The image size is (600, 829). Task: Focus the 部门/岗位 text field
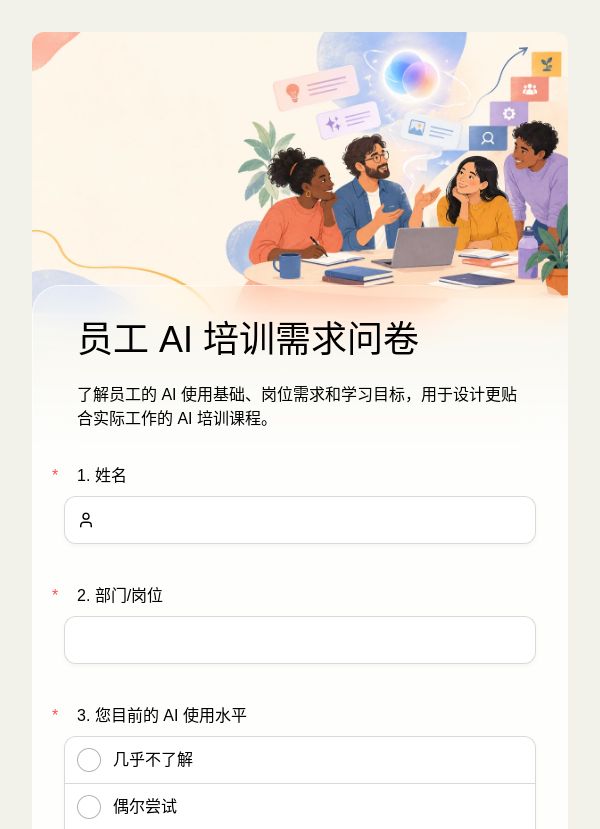pyautogui.click(x=300, y=640)
